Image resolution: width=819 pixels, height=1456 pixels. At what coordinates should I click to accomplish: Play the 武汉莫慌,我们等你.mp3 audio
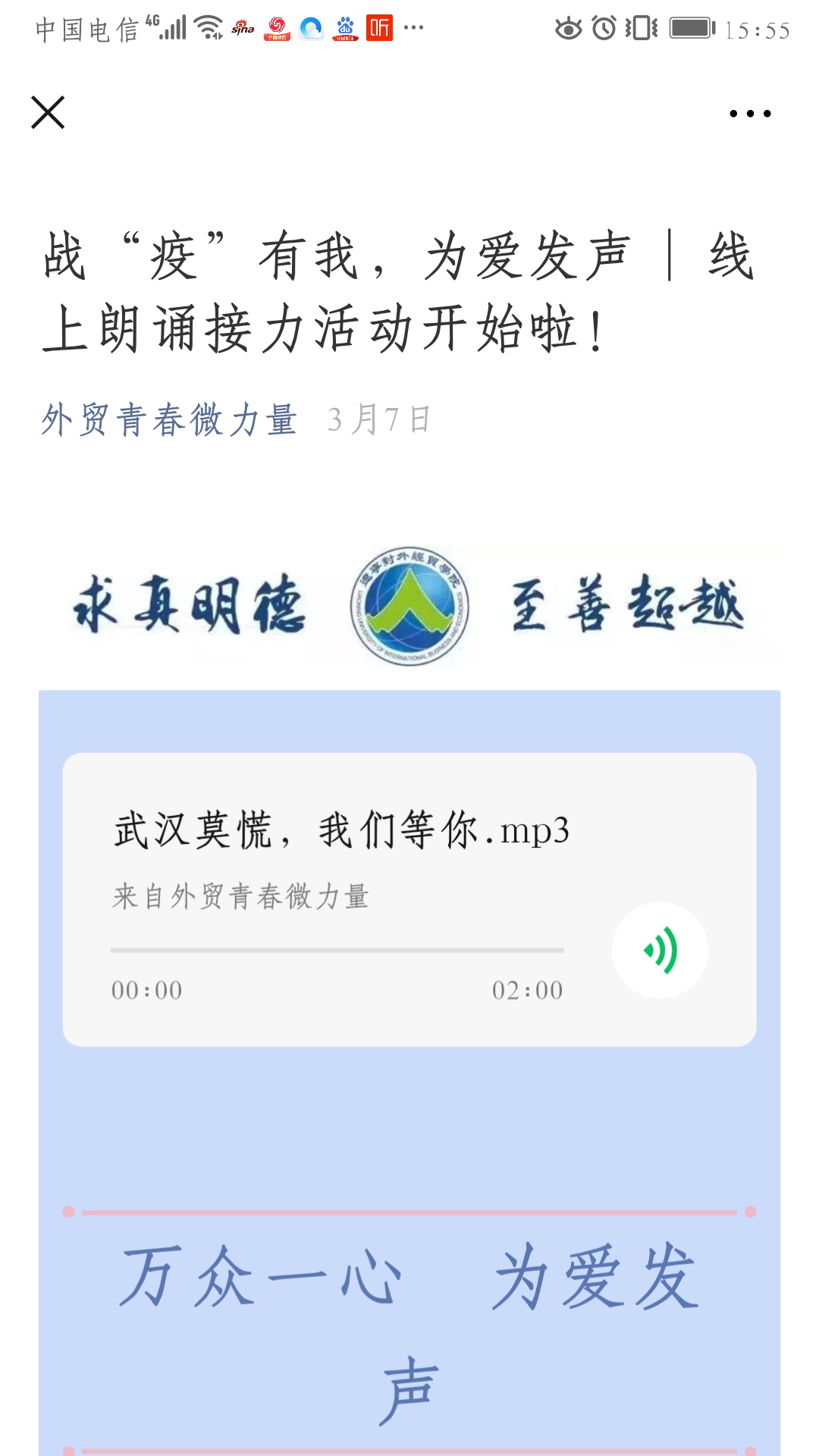point(660,950)
